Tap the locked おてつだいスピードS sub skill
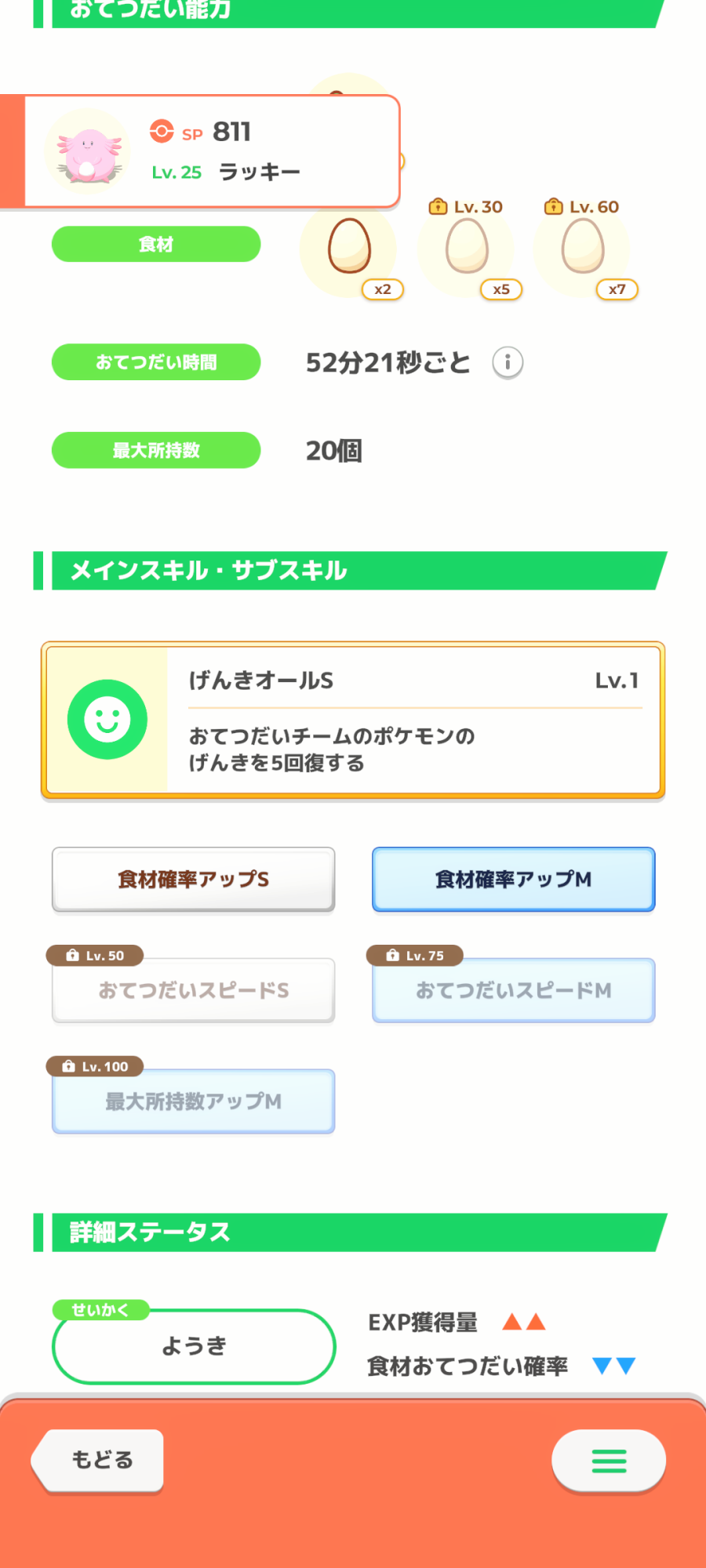The image size is (706, 1568). (194, 990)
